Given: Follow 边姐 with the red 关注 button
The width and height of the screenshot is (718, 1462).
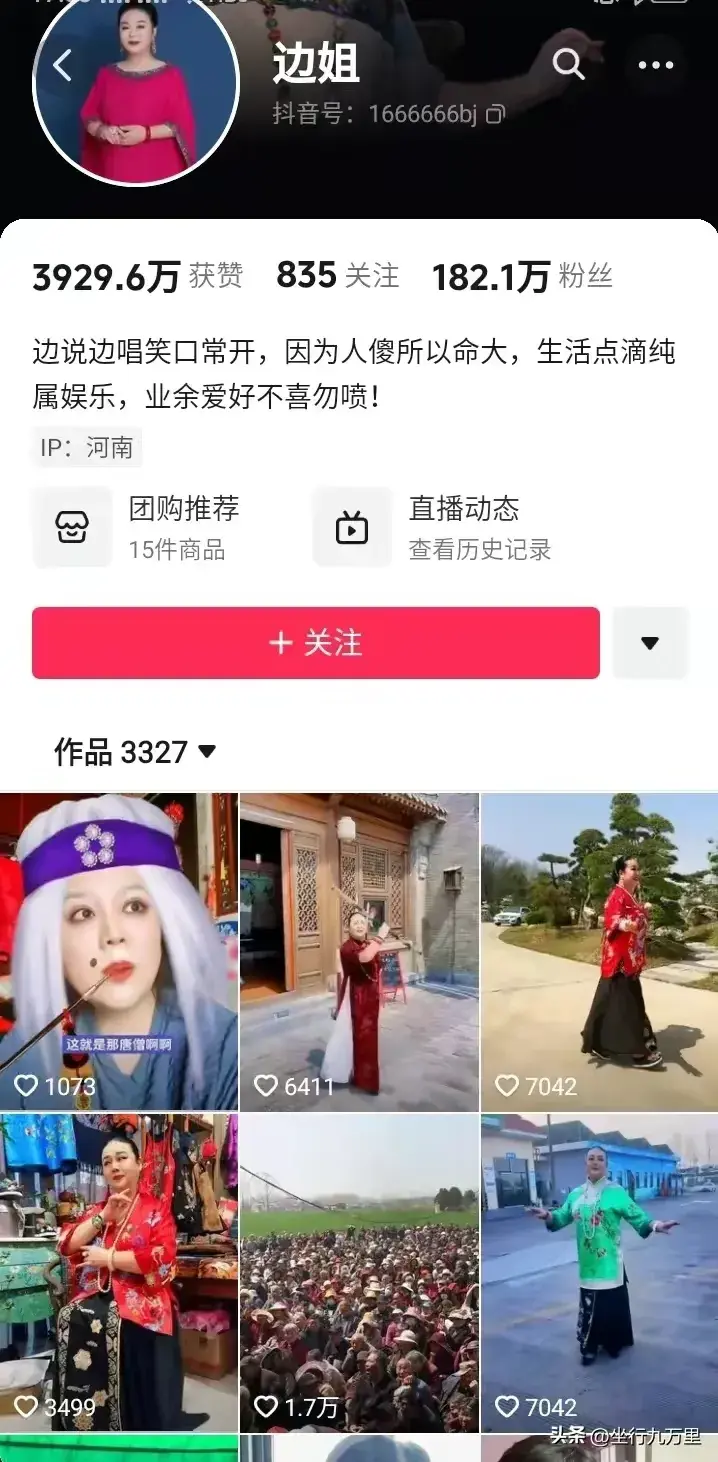Looking at the screenshot, I should point(315,643).
